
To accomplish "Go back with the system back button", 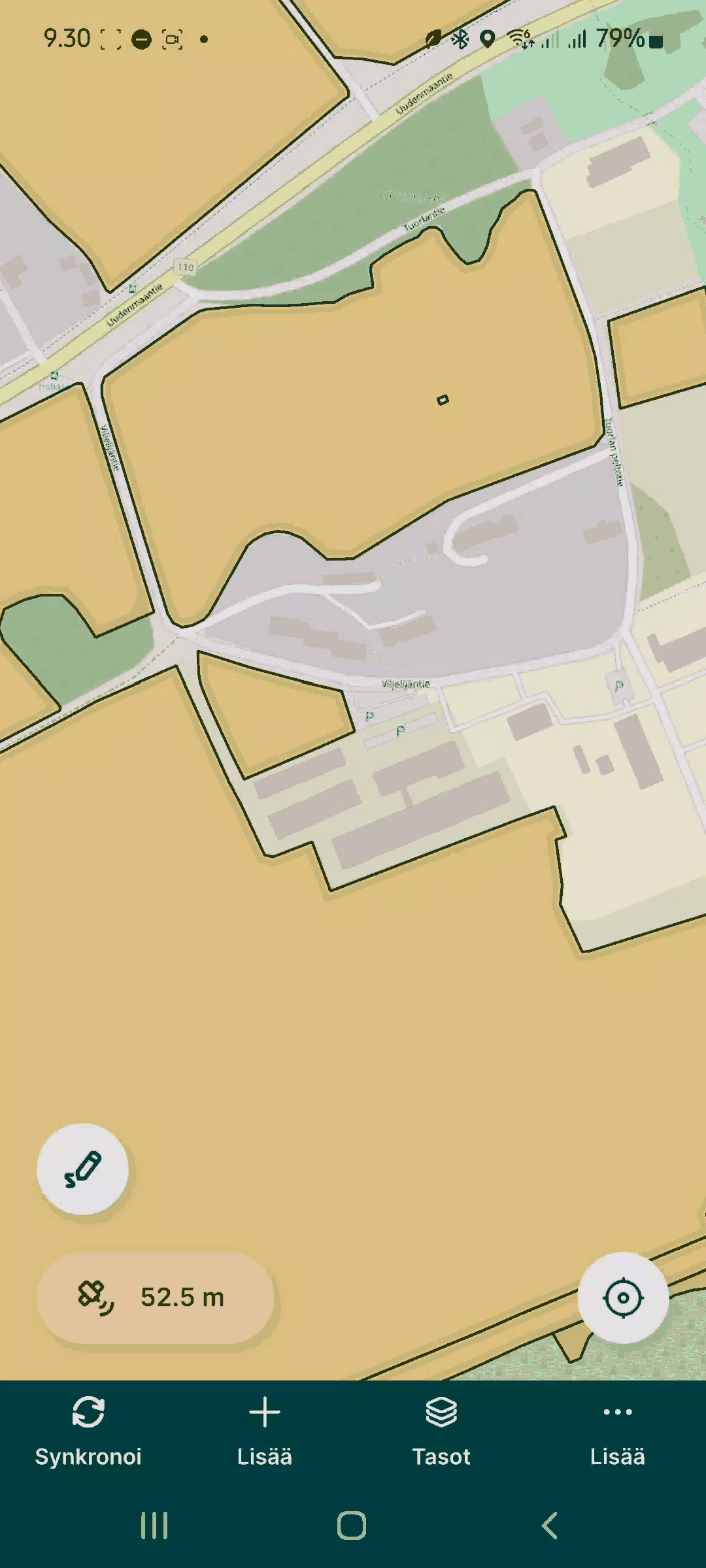I will [550, 1526].
